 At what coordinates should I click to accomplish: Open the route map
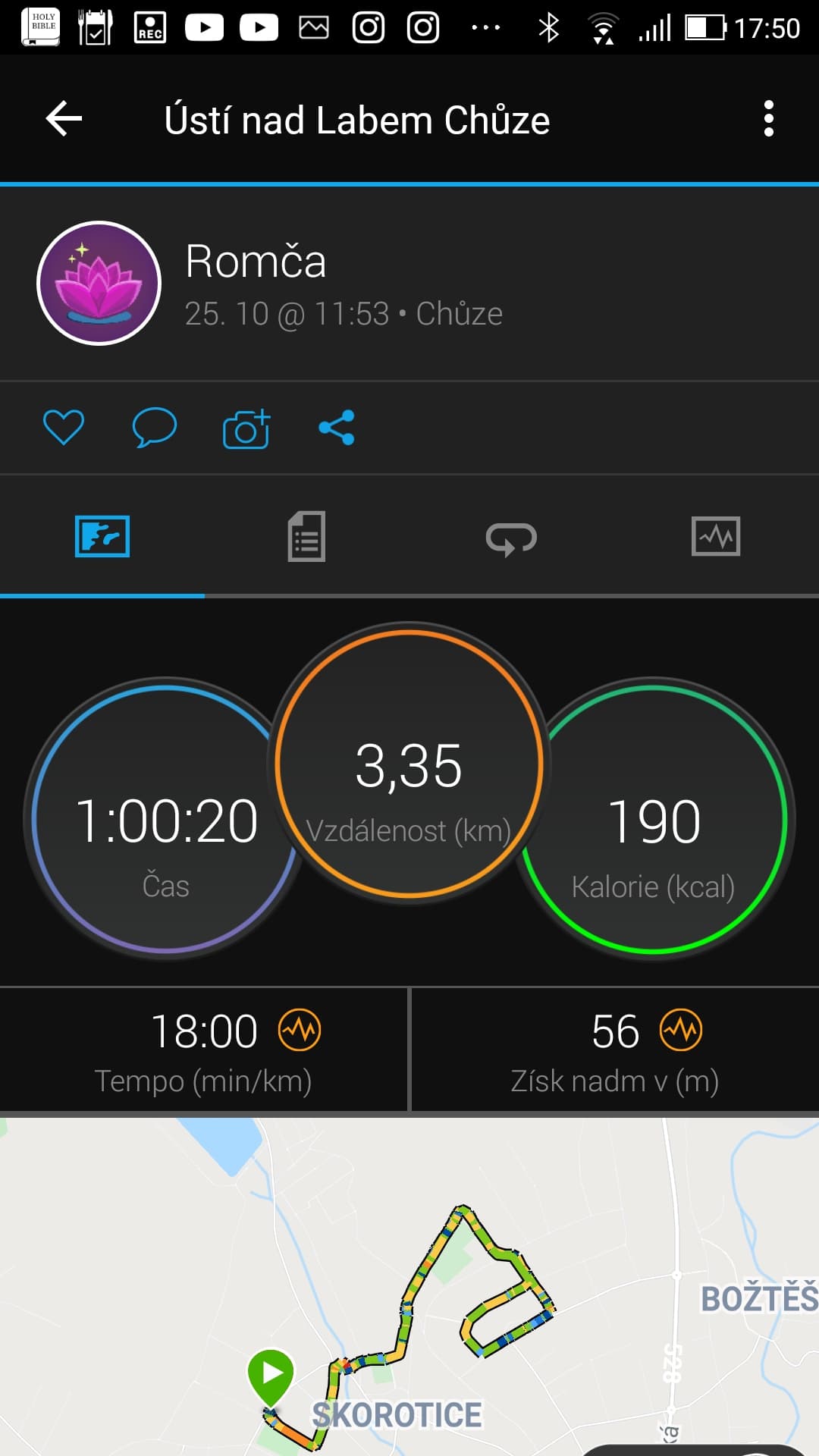[409, 1286]
